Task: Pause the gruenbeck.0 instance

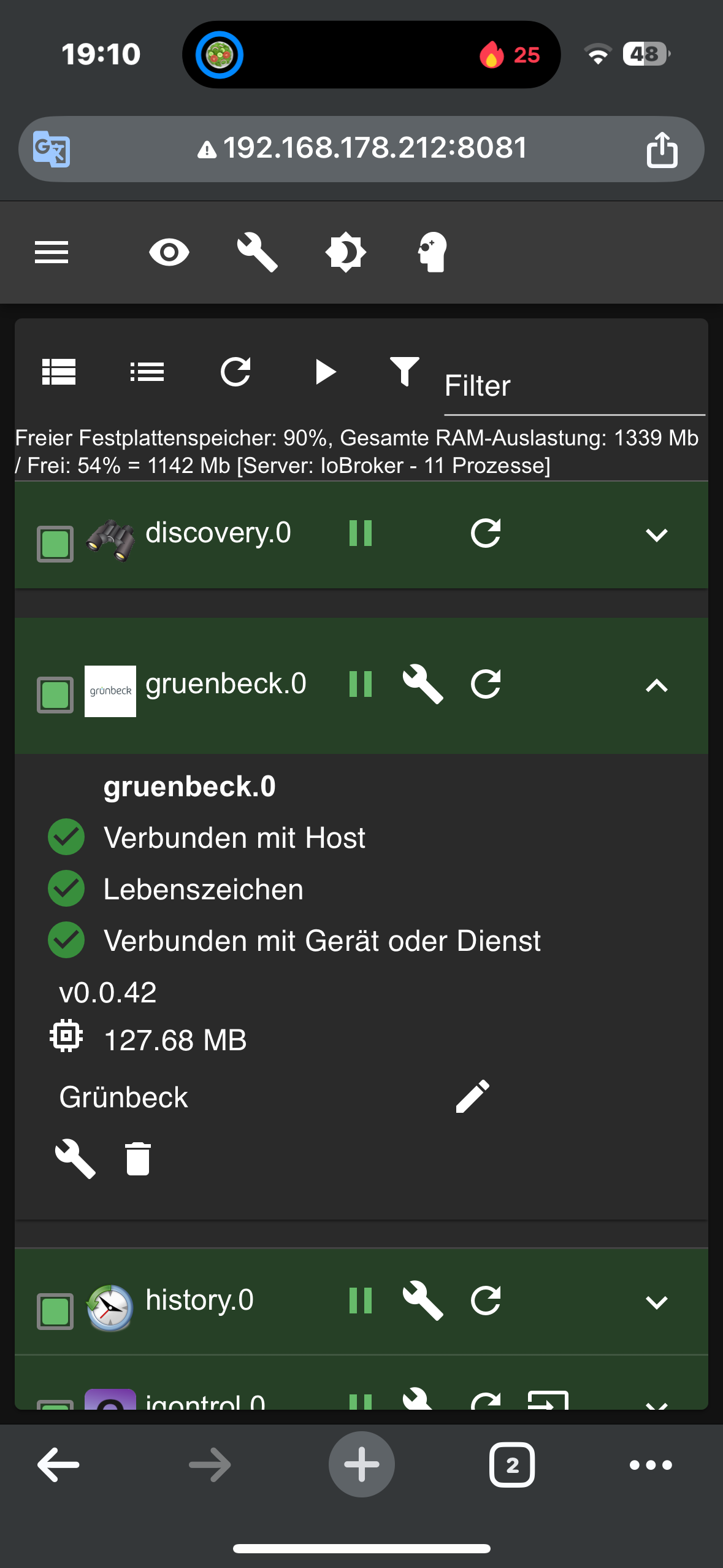Action: point(361,684)
